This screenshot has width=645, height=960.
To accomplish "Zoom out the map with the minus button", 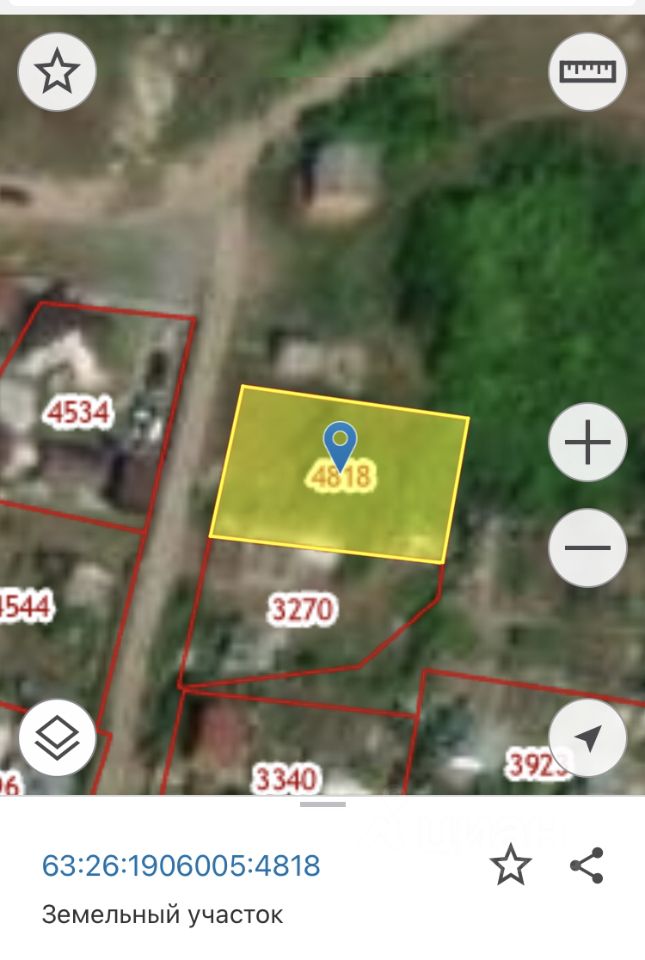I will tap(588, 547).
